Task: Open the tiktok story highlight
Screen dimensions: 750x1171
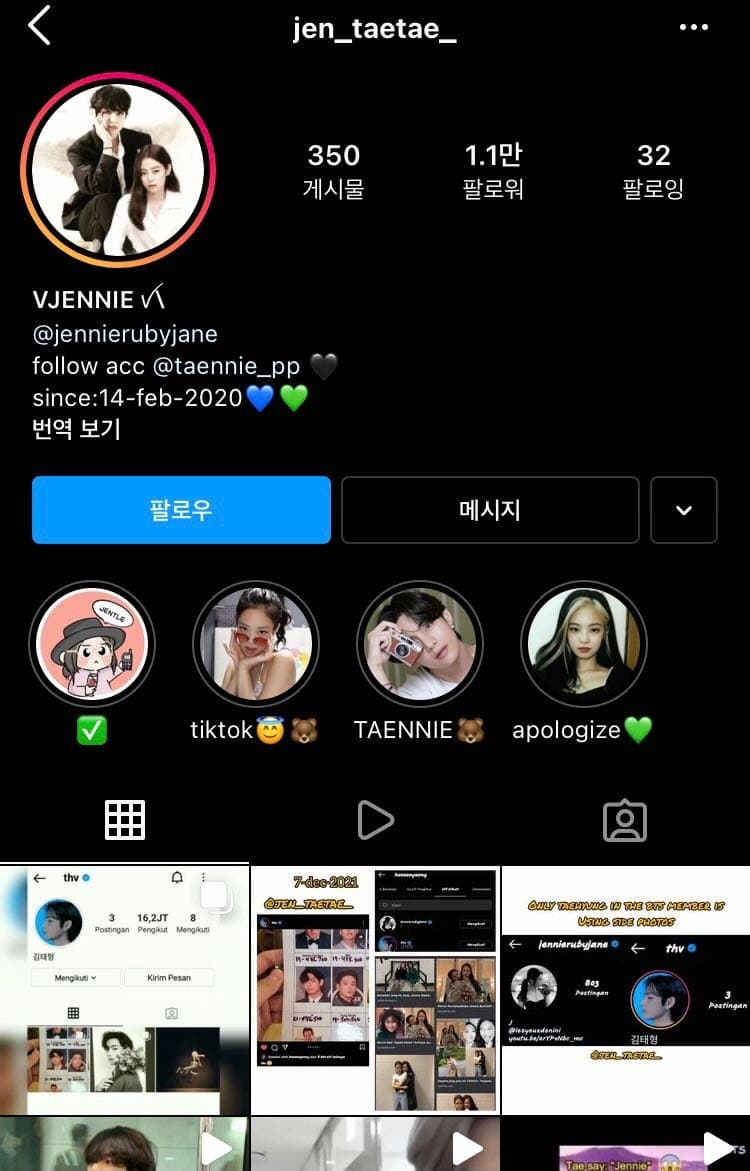Action: 255,644
